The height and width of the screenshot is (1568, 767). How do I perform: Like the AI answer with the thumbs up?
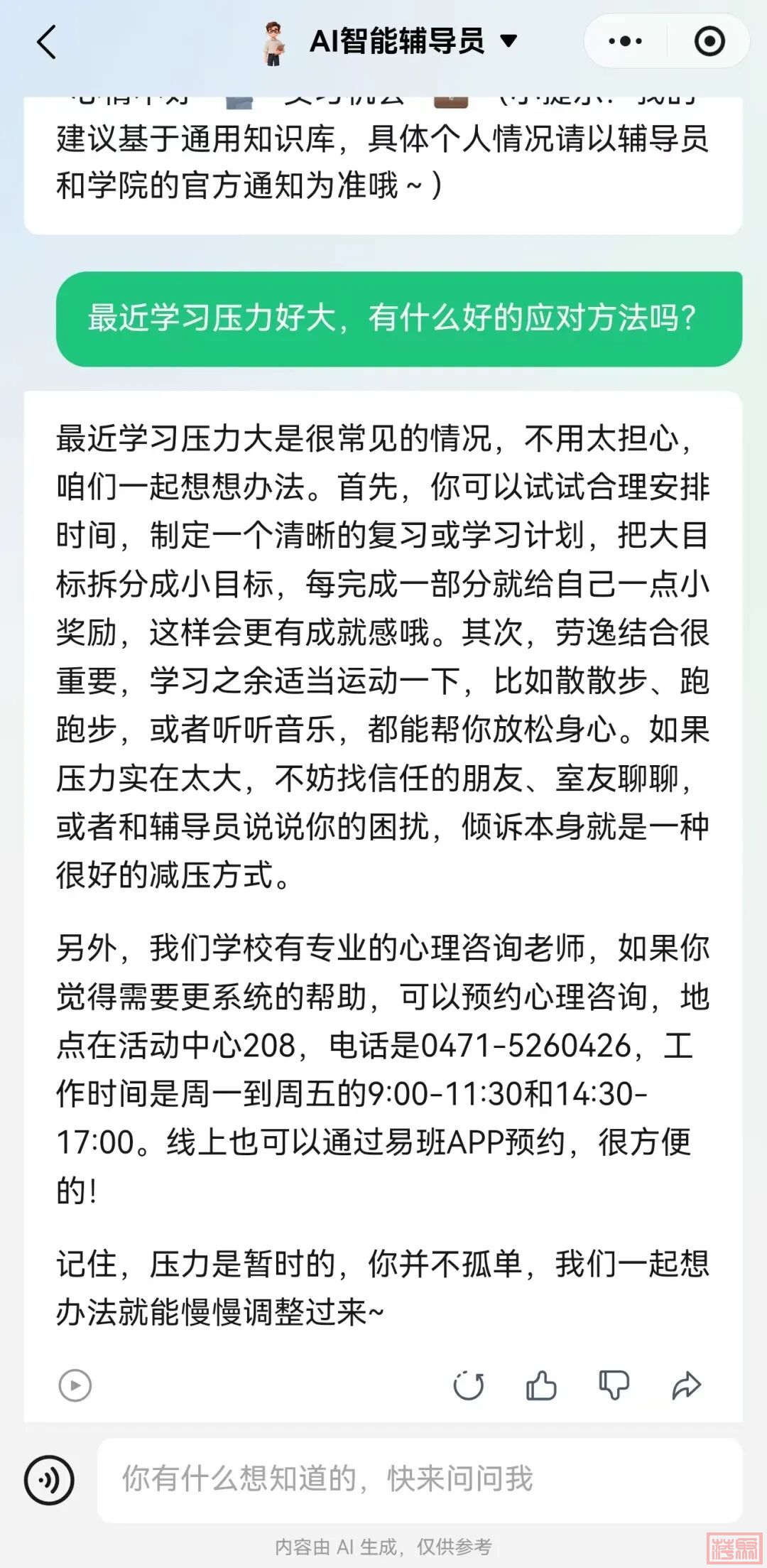(x=541, y=1385)
